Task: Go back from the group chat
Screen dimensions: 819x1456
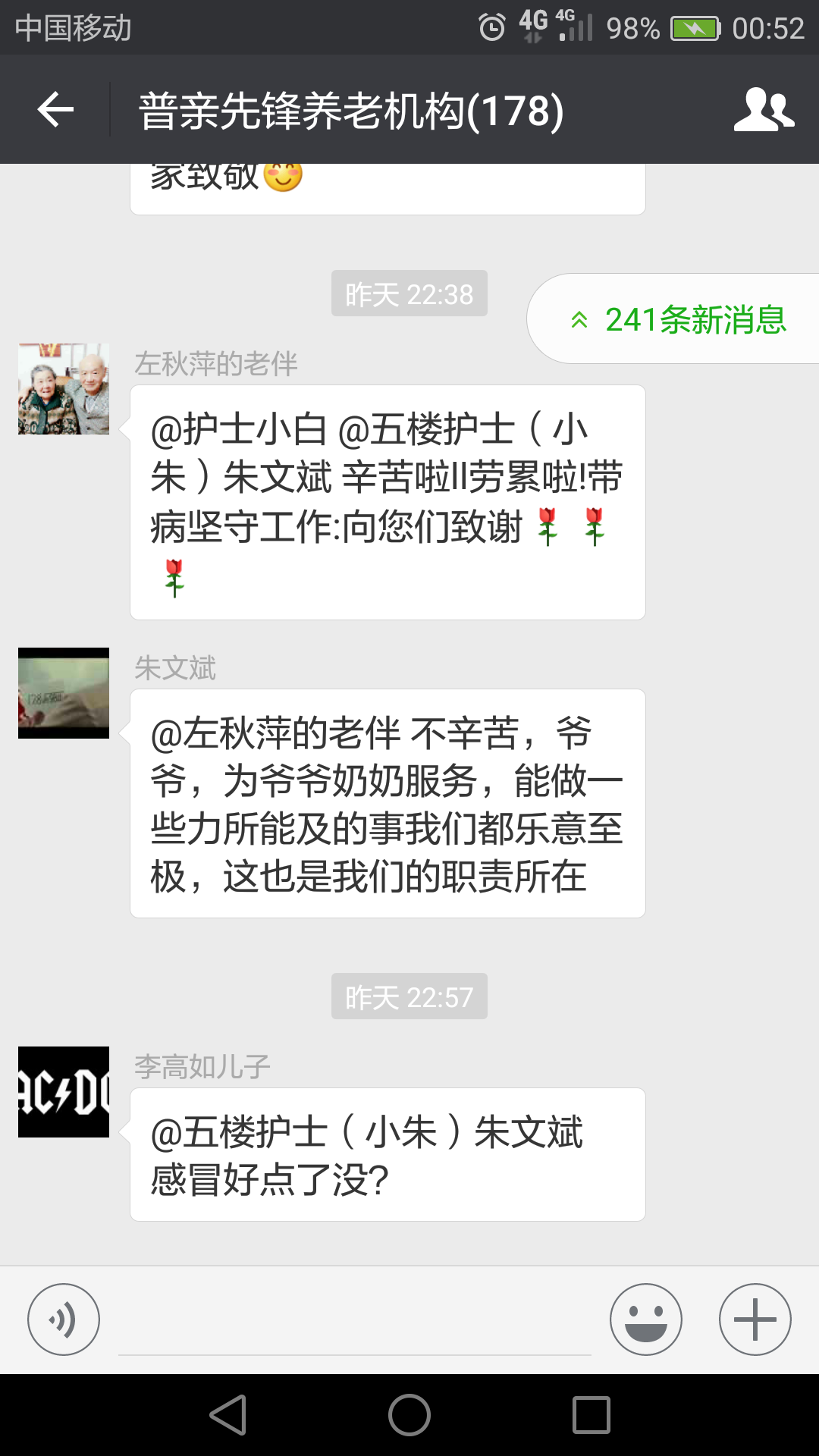Action: (55, 110)
